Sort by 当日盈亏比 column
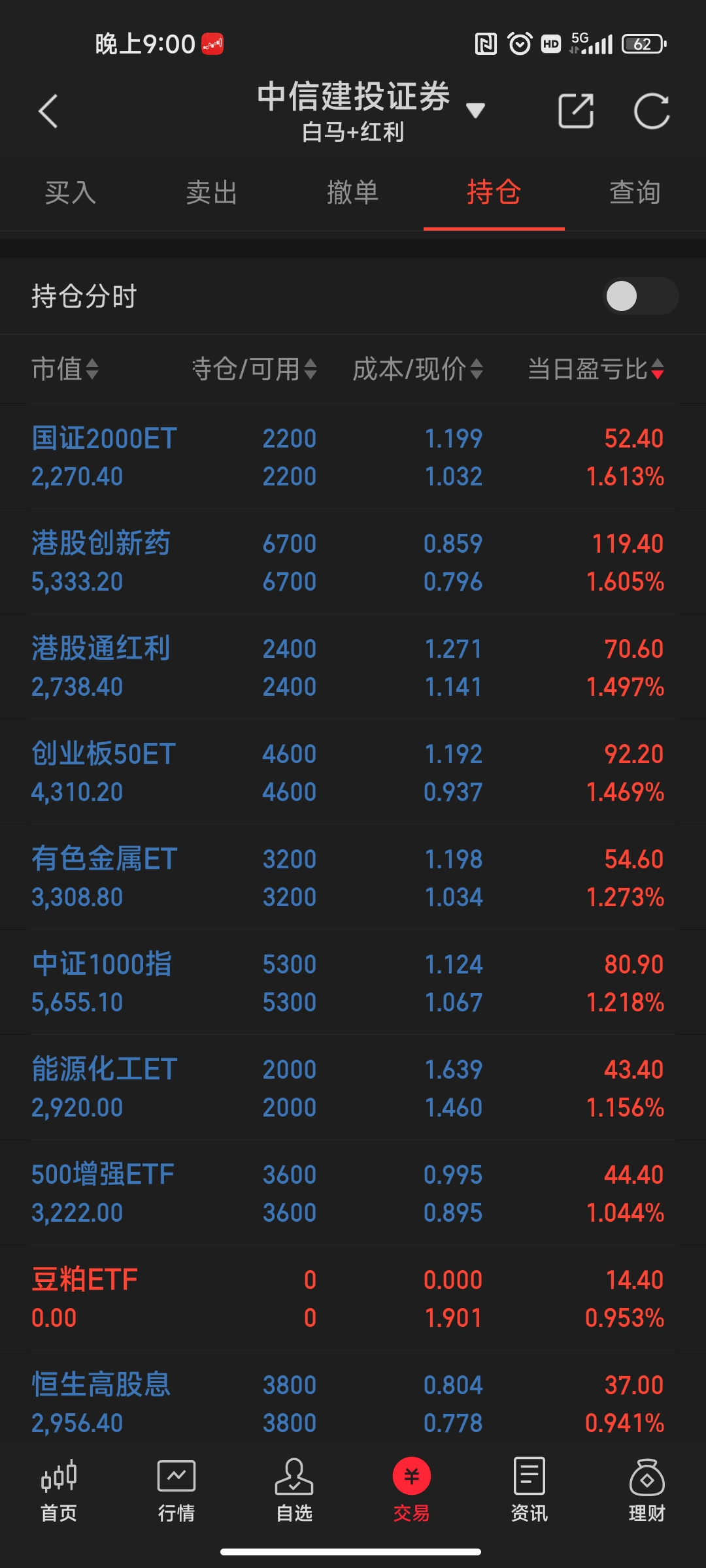The image size is (706, 1568). (596, 369)
